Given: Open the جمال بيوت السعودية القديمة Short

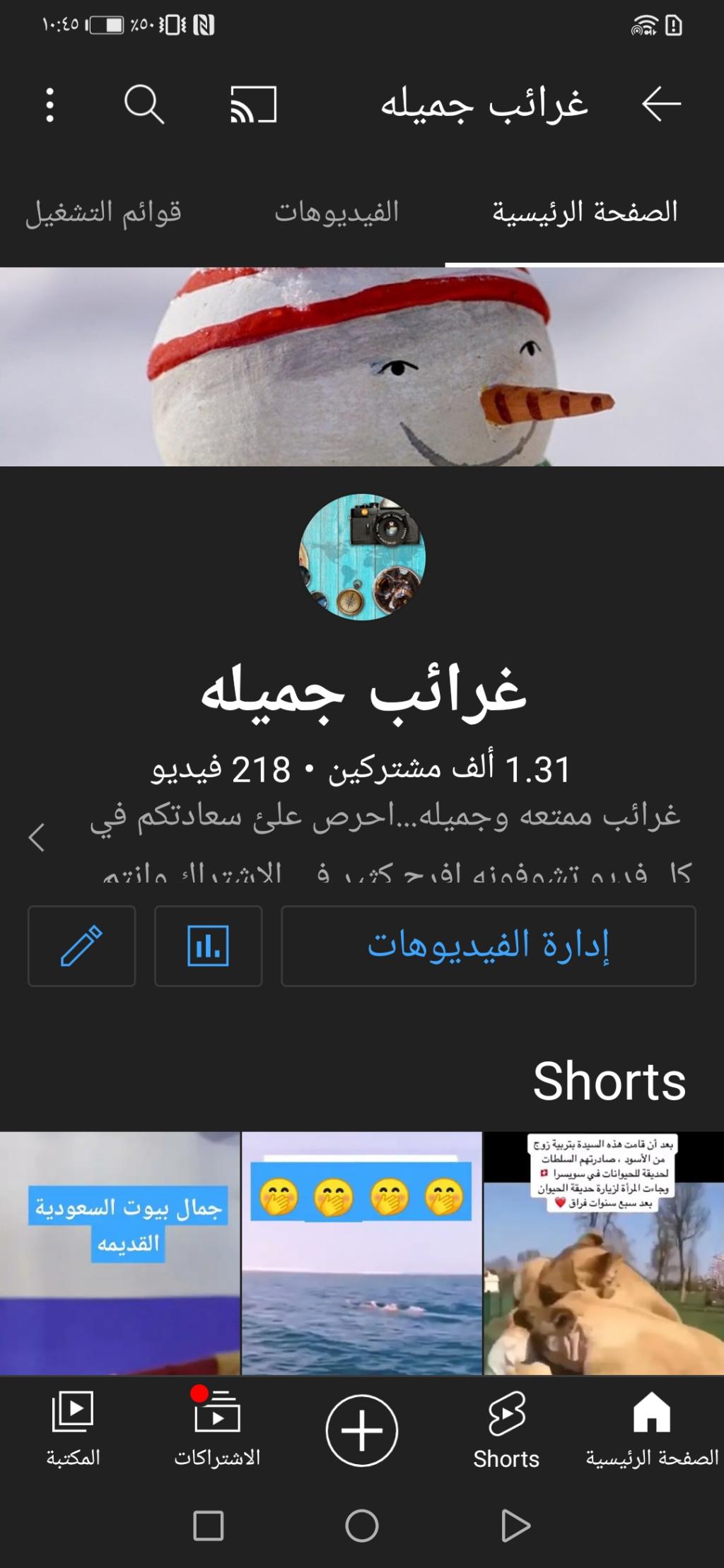Looking at the screenshot, I should (x=119, y=1253).
